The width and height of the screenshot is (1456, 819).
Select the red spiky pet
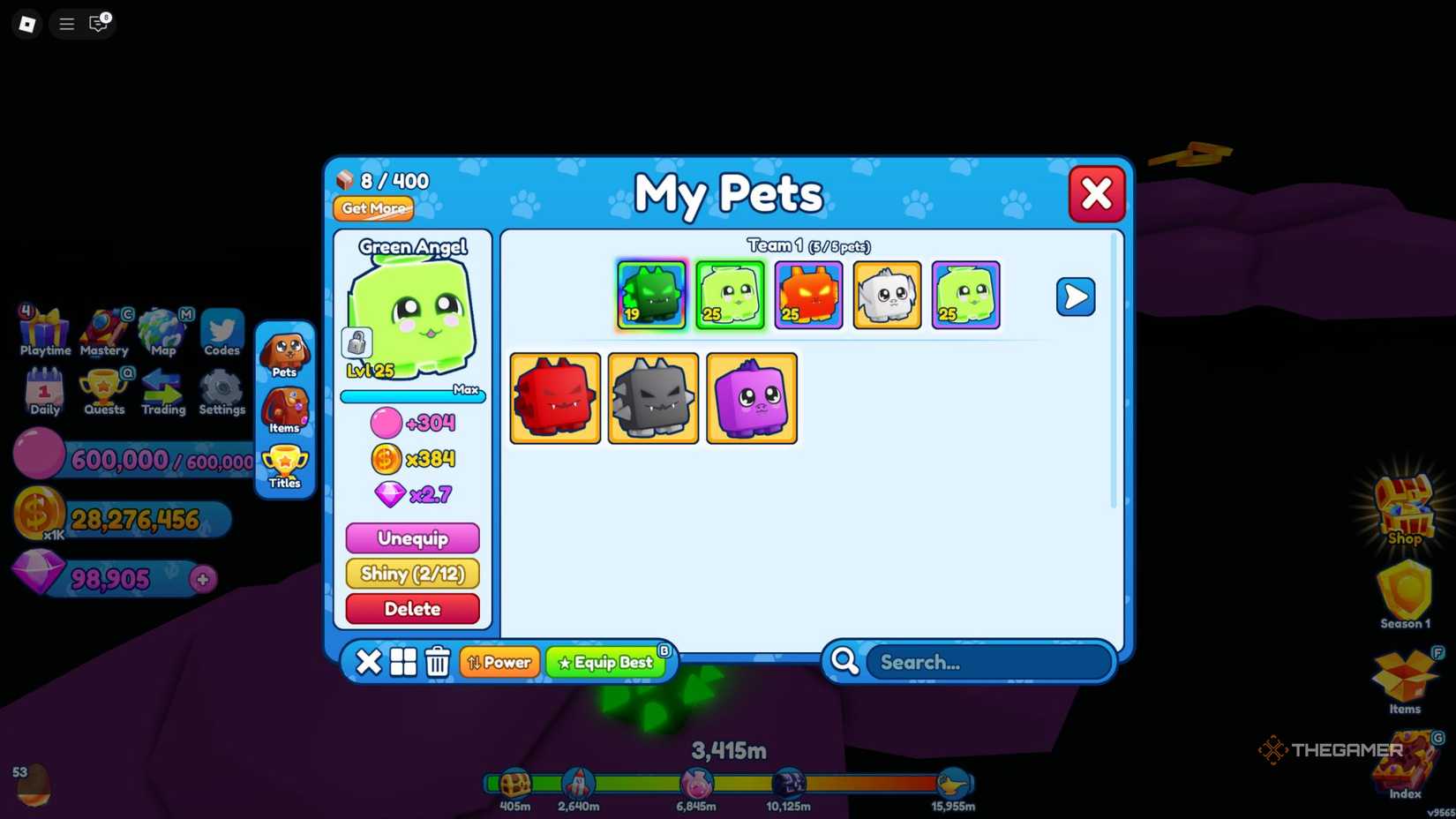coord(555,398)
